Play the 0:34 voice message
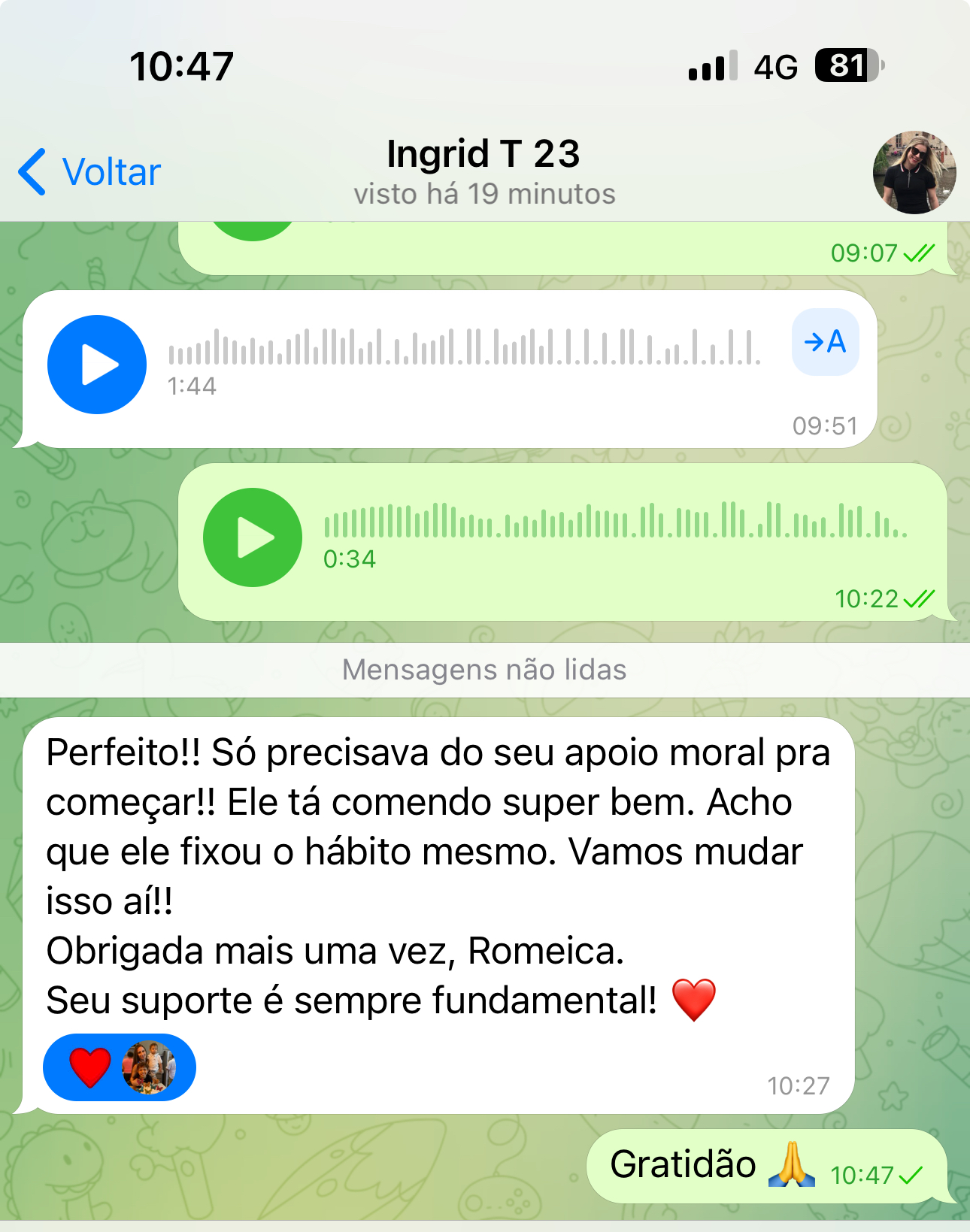This screenshot has width=970, height=1232. [253, 537]
